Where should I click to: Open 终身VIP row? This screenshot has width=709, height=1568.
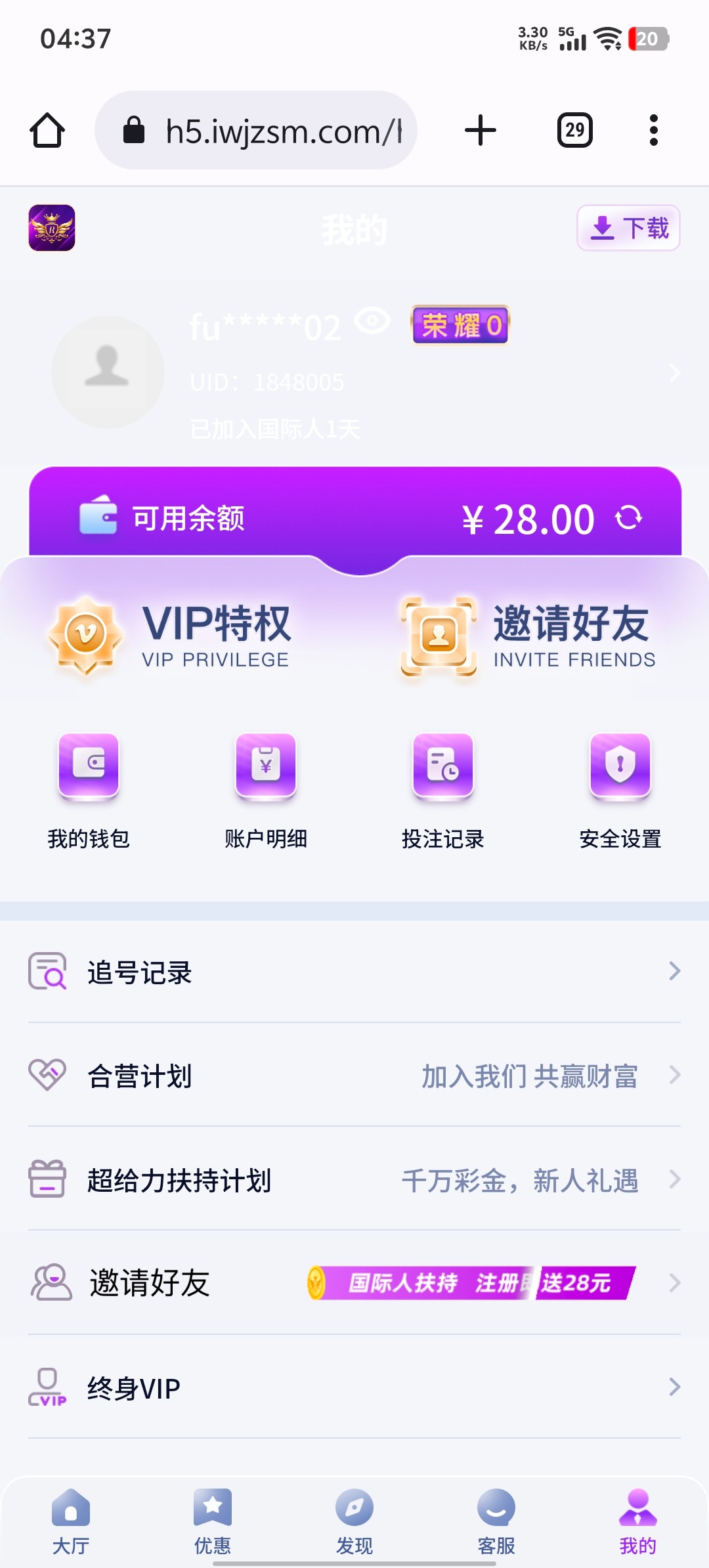pos(354,1387)
